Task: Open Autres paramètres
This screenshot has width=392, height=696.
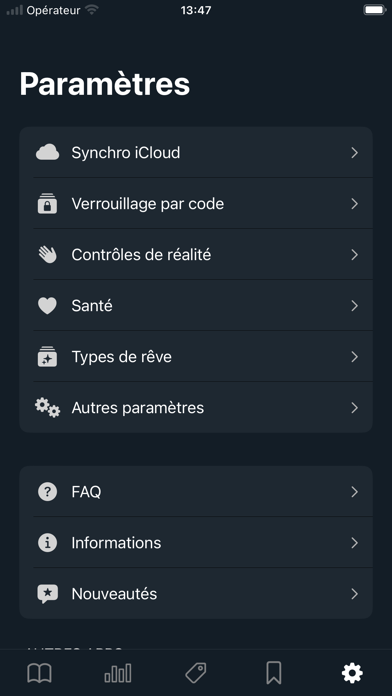Action: pyautogui.click(x=196, y=407)
